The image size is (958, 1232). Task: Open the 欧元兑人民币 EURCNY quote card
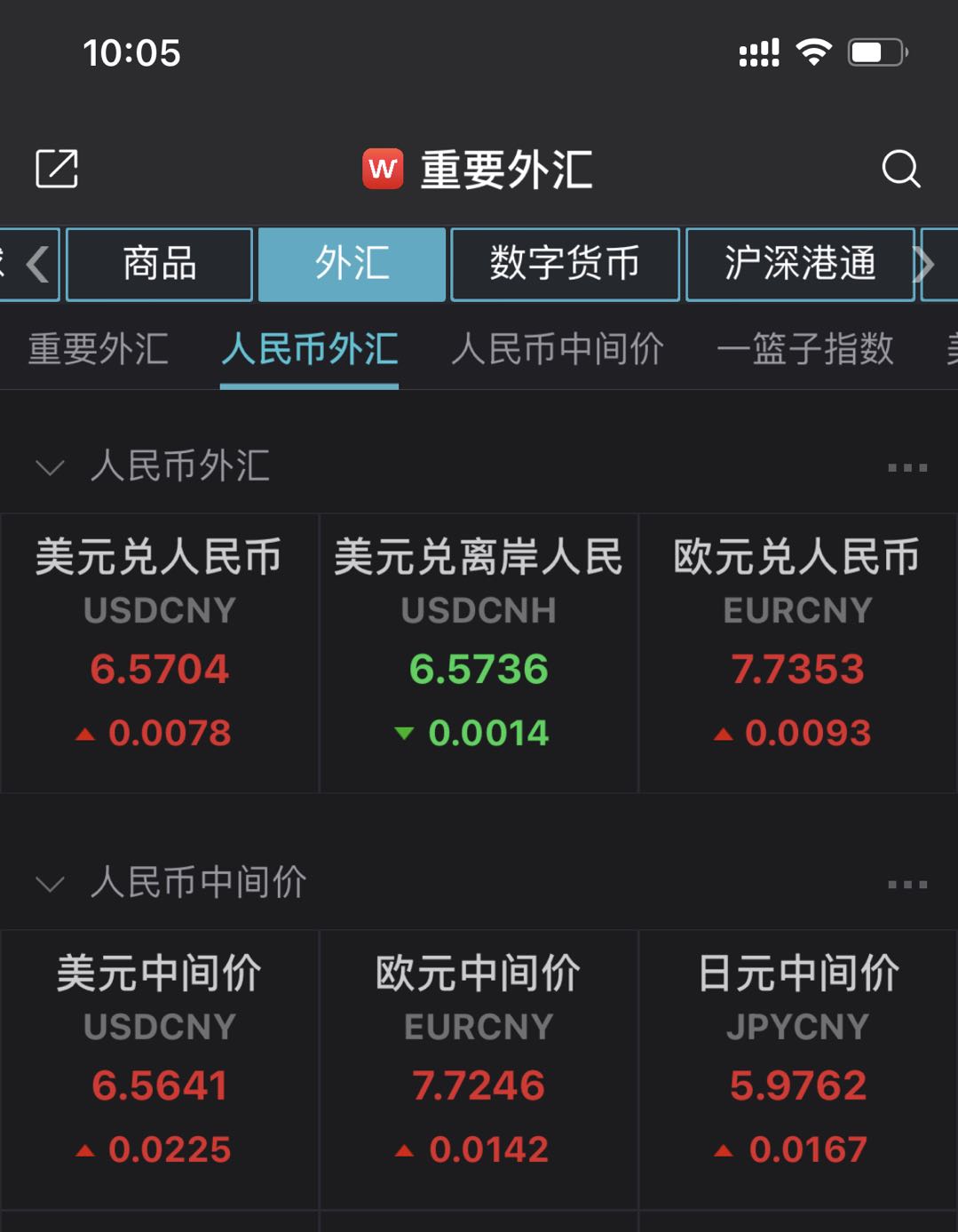(797, 653)
